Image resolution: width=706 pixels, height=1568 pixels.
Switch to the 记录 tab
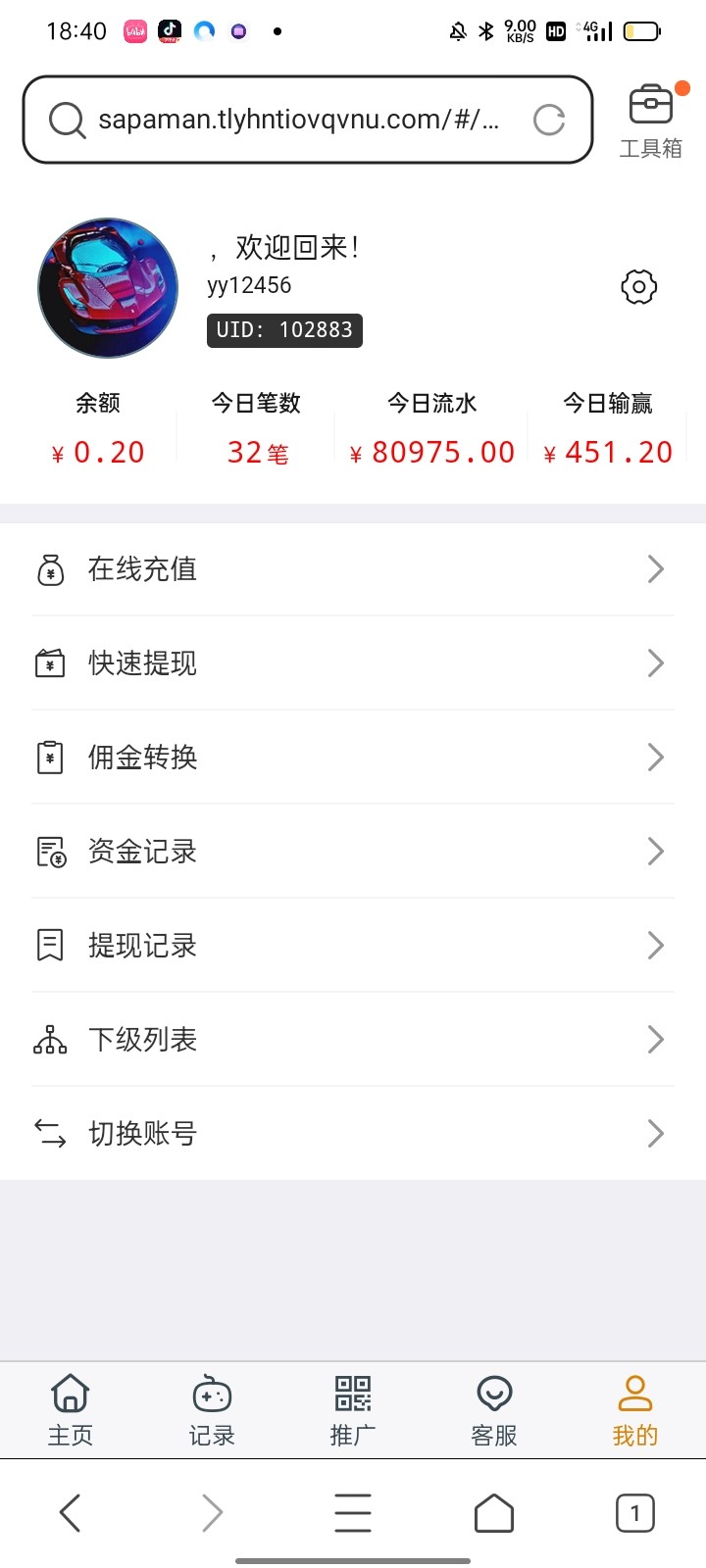pos(212,1409)
